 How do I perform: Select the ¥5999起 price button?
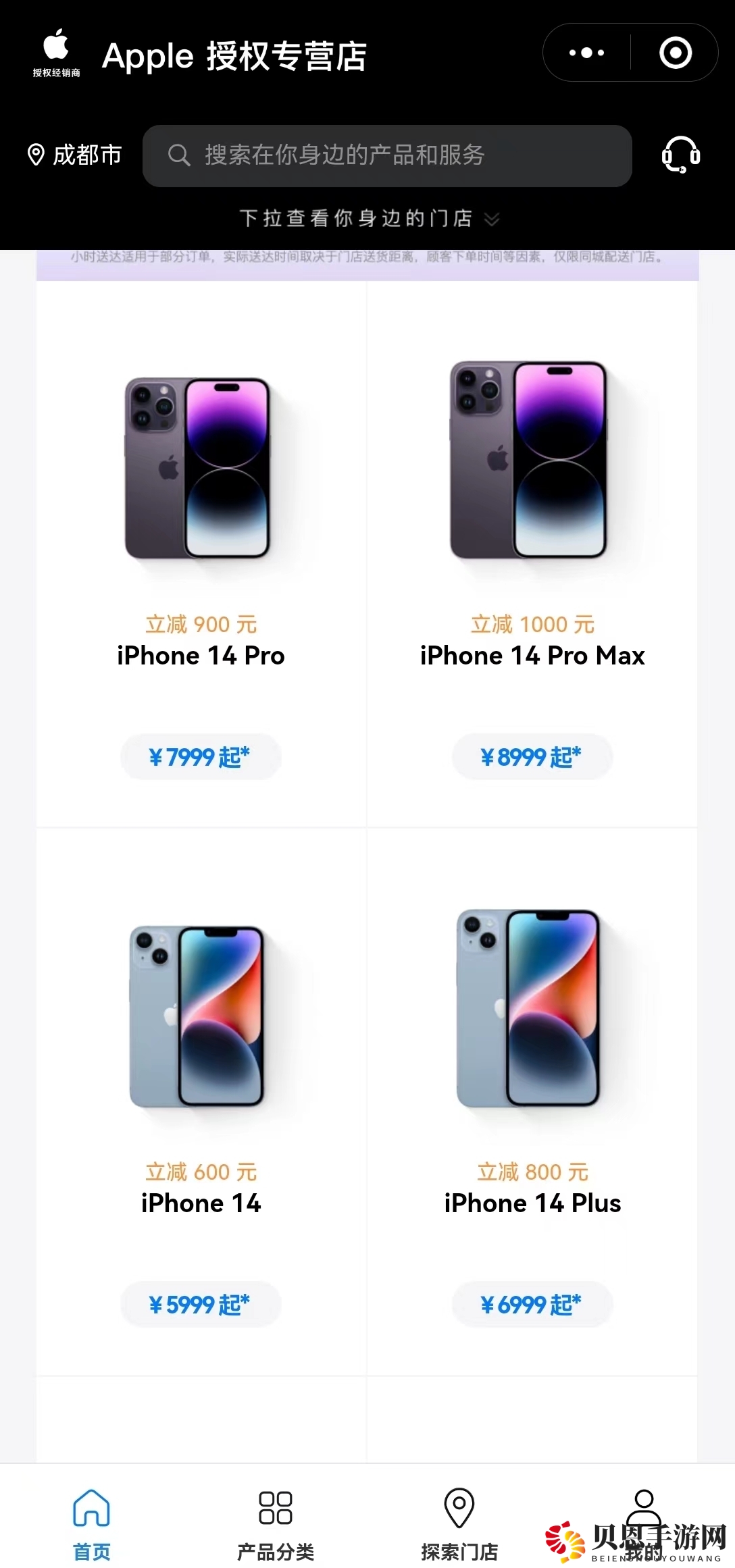[201, 1304]
